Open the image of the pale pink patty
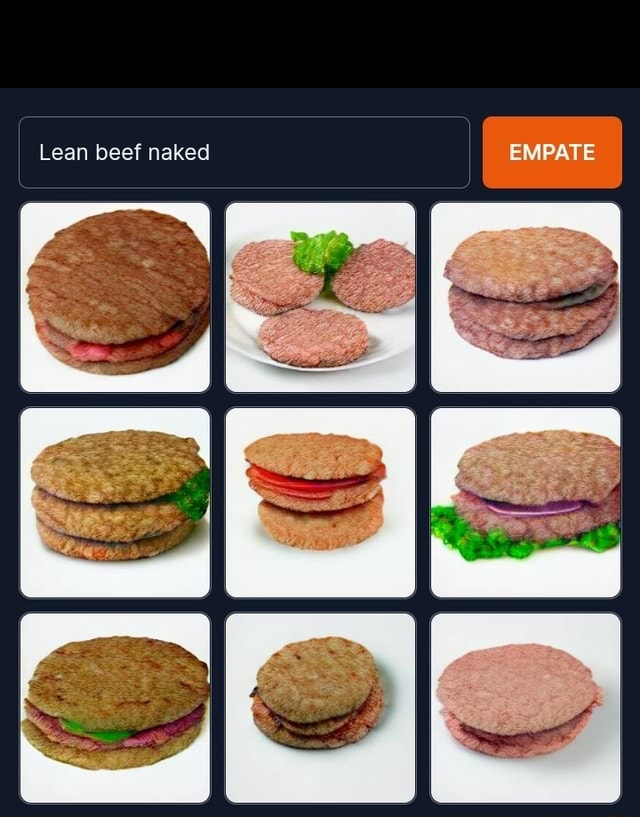The width and height of the screenshot is (640, 817). [x=525, y=707]
